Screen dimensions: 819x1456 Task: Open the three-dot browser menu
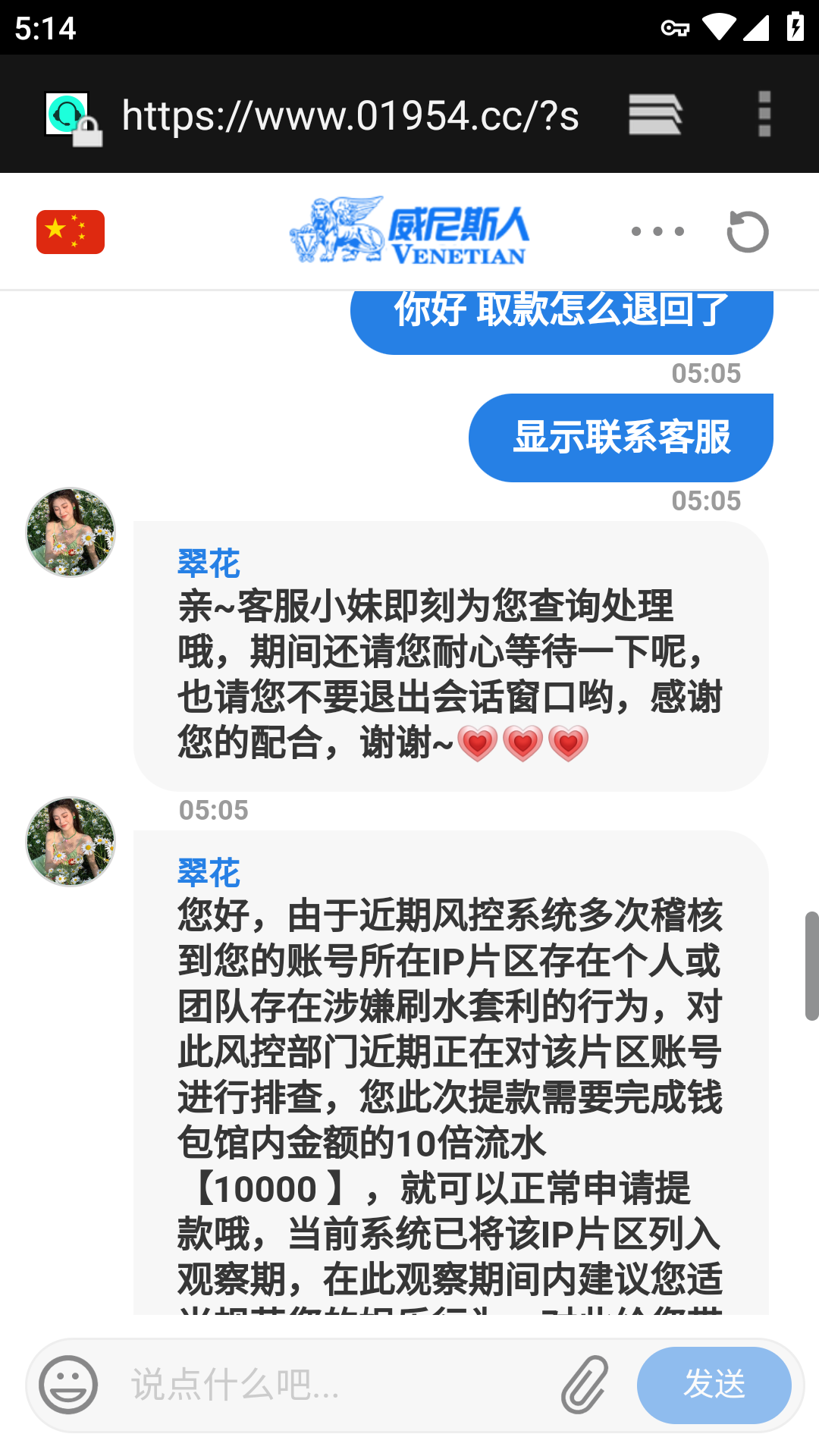(763, 114)
